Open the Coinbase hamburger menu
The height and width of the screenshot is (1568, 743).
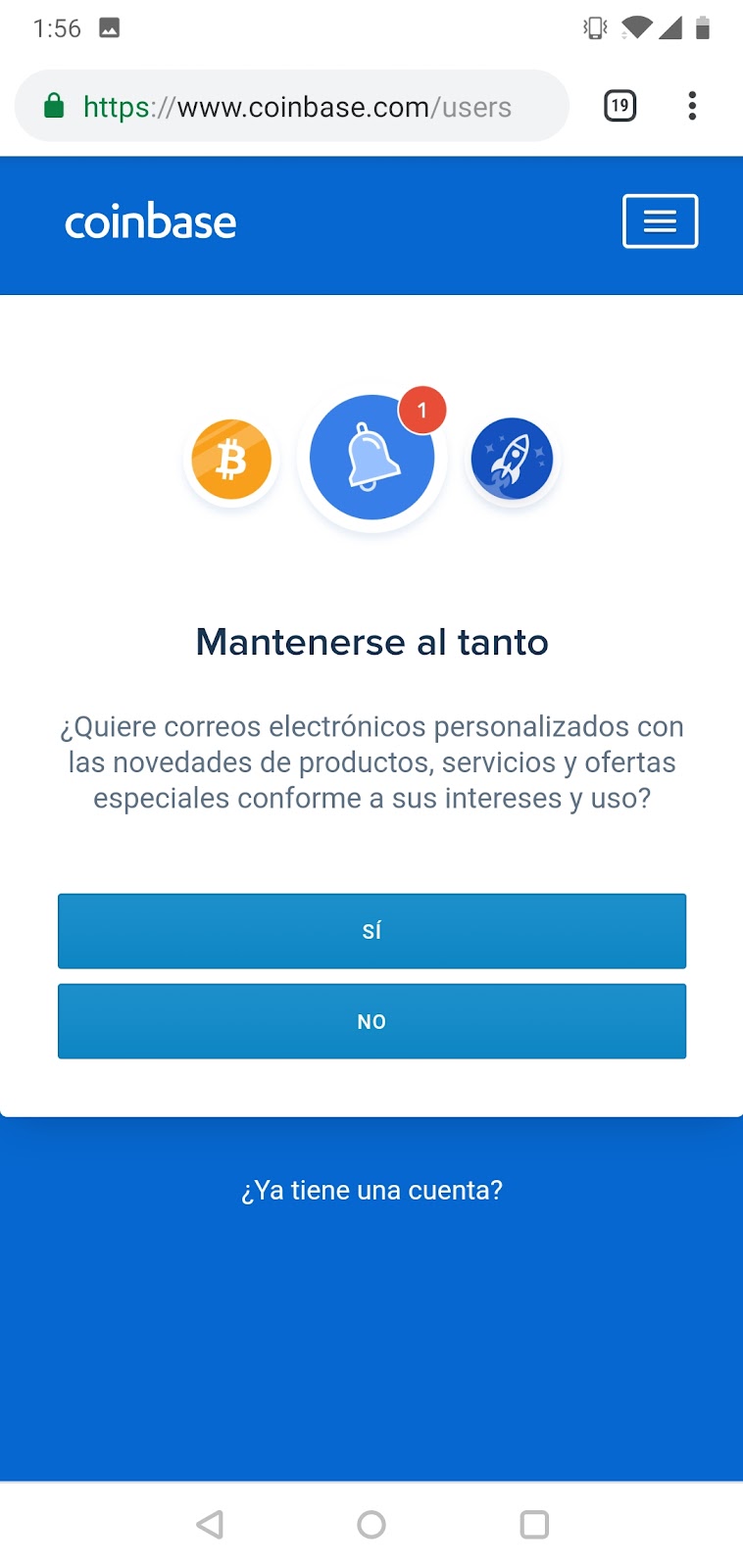(x=660, y=221)
